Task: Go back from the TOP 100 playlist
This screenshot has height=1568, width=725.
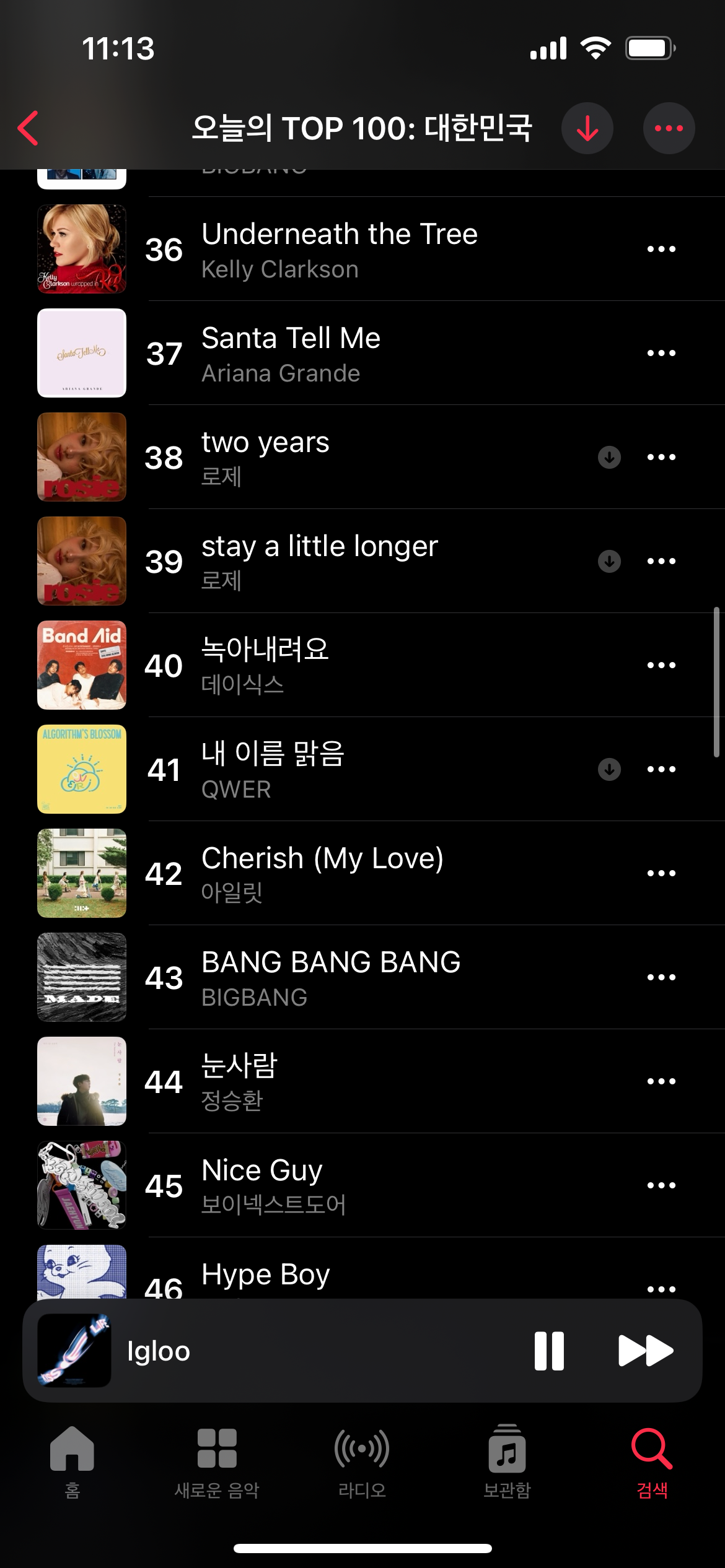Action: pyautogui.click(x=29, y=128)
